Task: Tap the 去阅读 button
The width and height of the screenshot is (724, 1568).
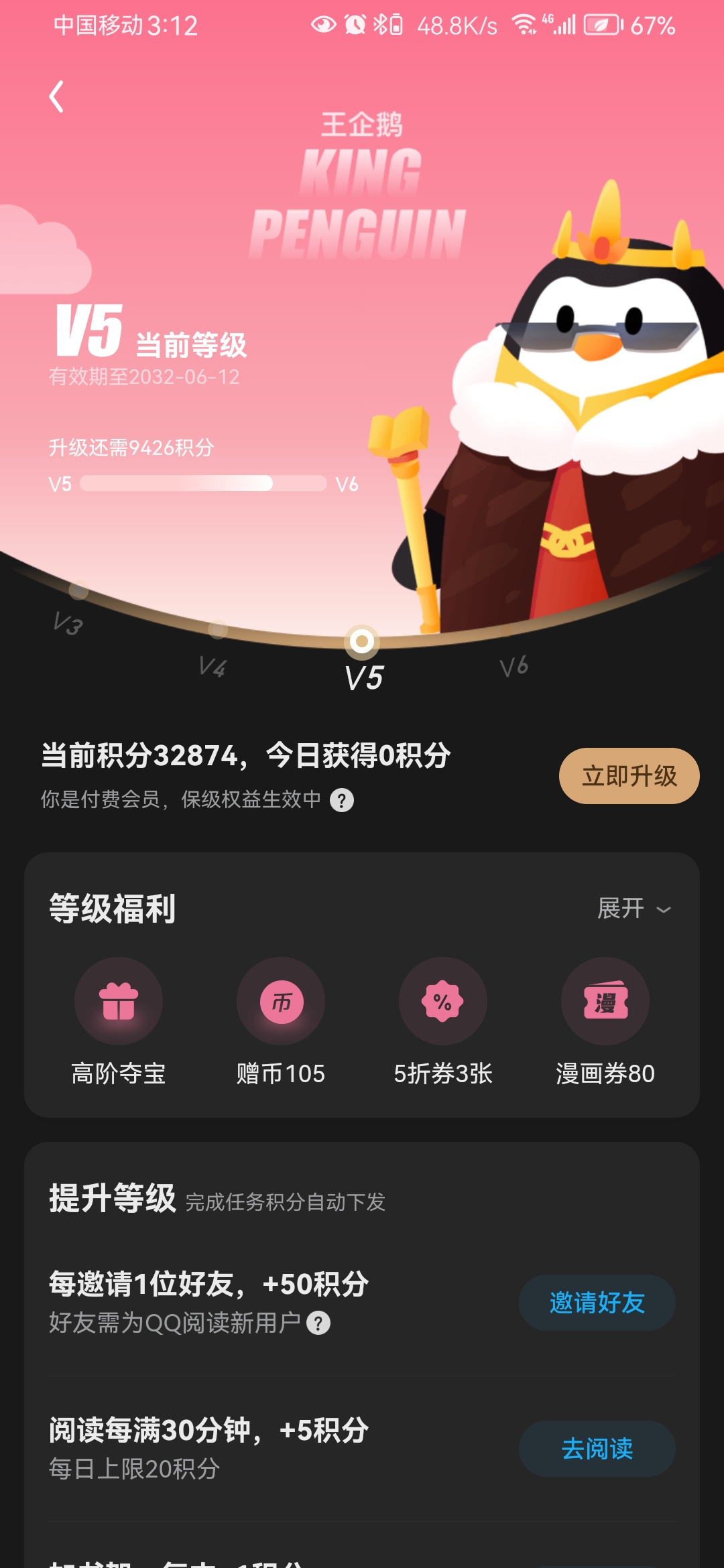Action: (597, 1449)
